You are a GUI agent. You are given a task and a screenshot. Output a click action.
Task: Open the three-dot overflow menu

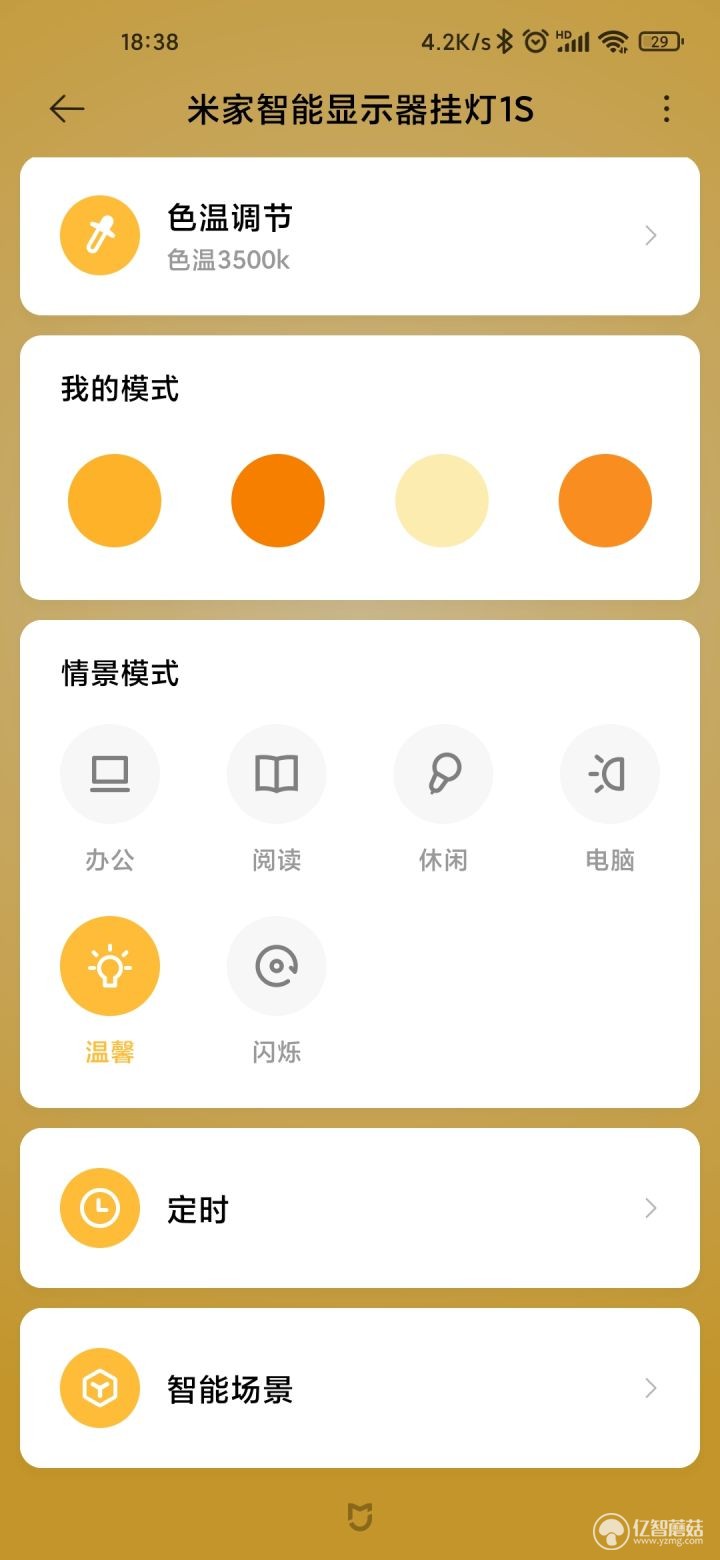(666, 109)
